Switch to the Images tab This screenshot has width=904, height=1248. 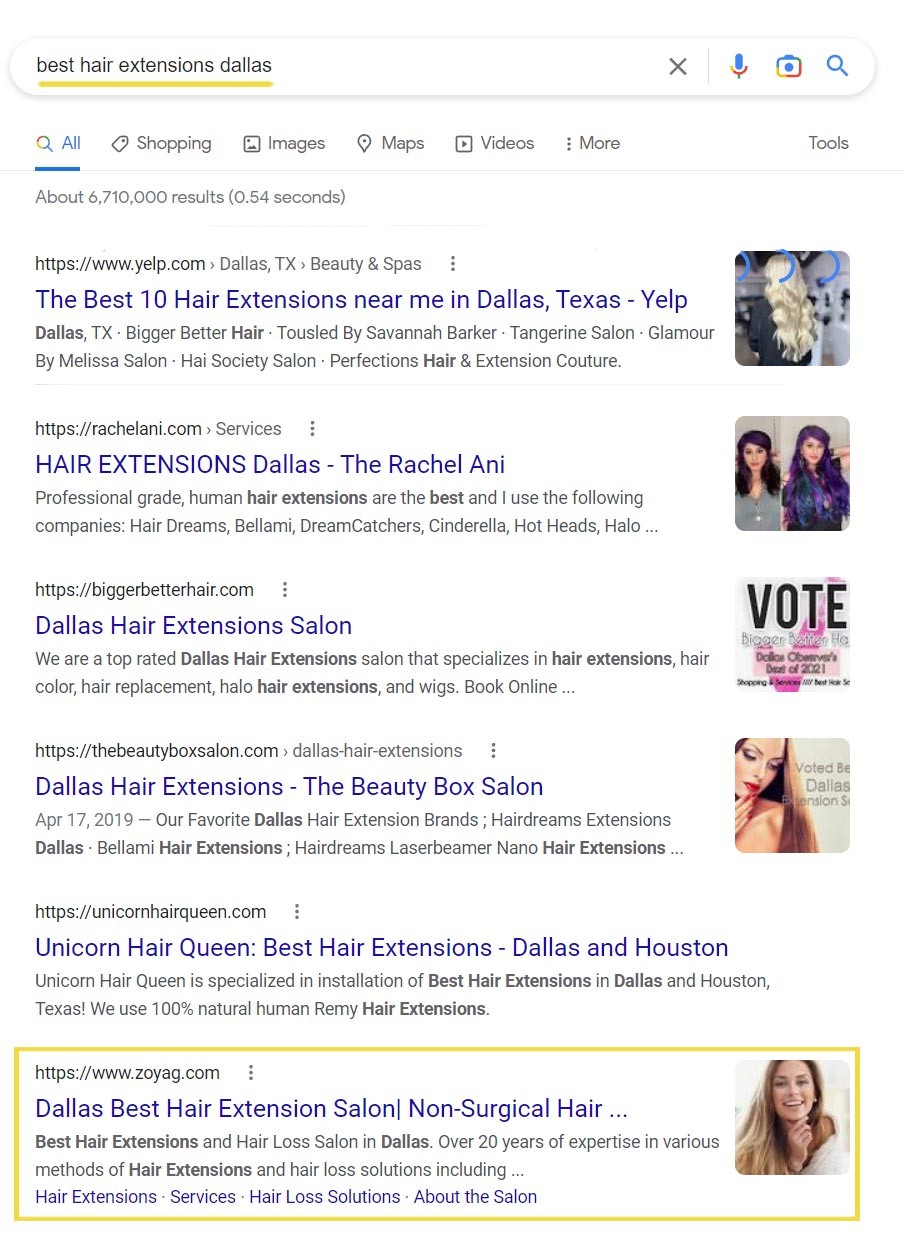284,143
